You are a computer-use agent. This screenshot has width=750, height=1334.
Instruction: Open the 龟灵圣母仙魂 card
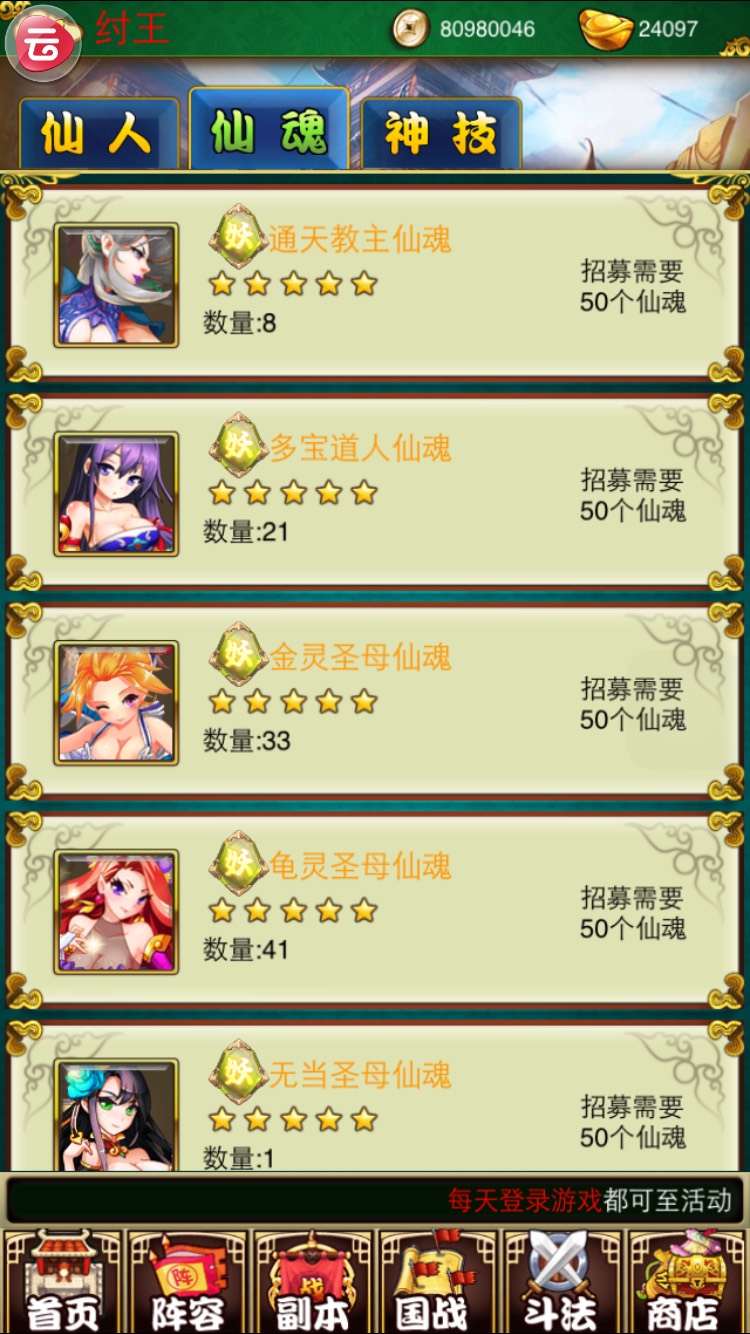tap(374, 910)
